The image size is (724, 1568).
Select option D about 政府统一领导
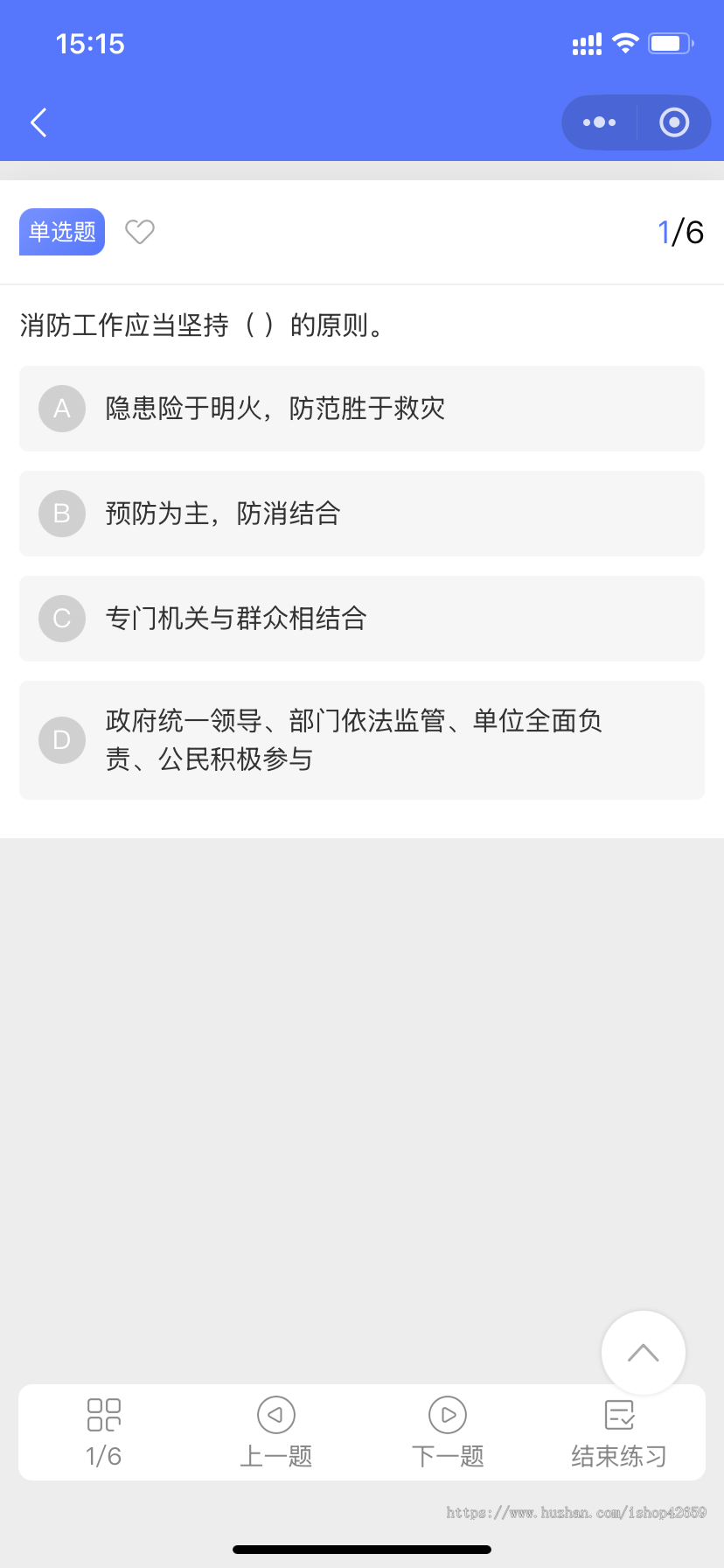(362, 739)
